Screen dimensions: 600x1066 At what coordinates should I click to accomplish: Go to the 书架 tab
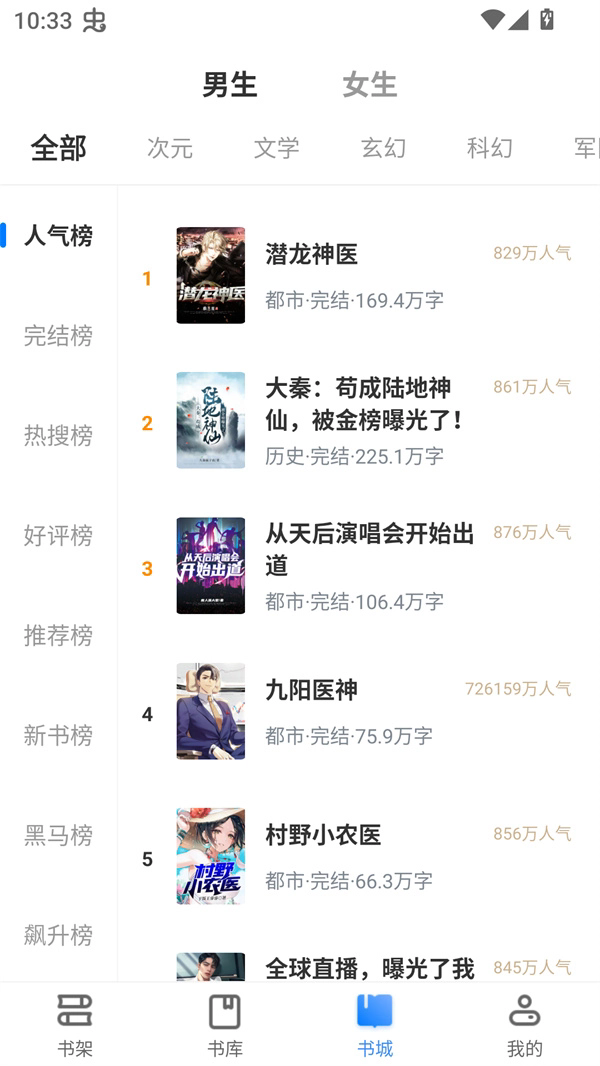click(75, 1024)
